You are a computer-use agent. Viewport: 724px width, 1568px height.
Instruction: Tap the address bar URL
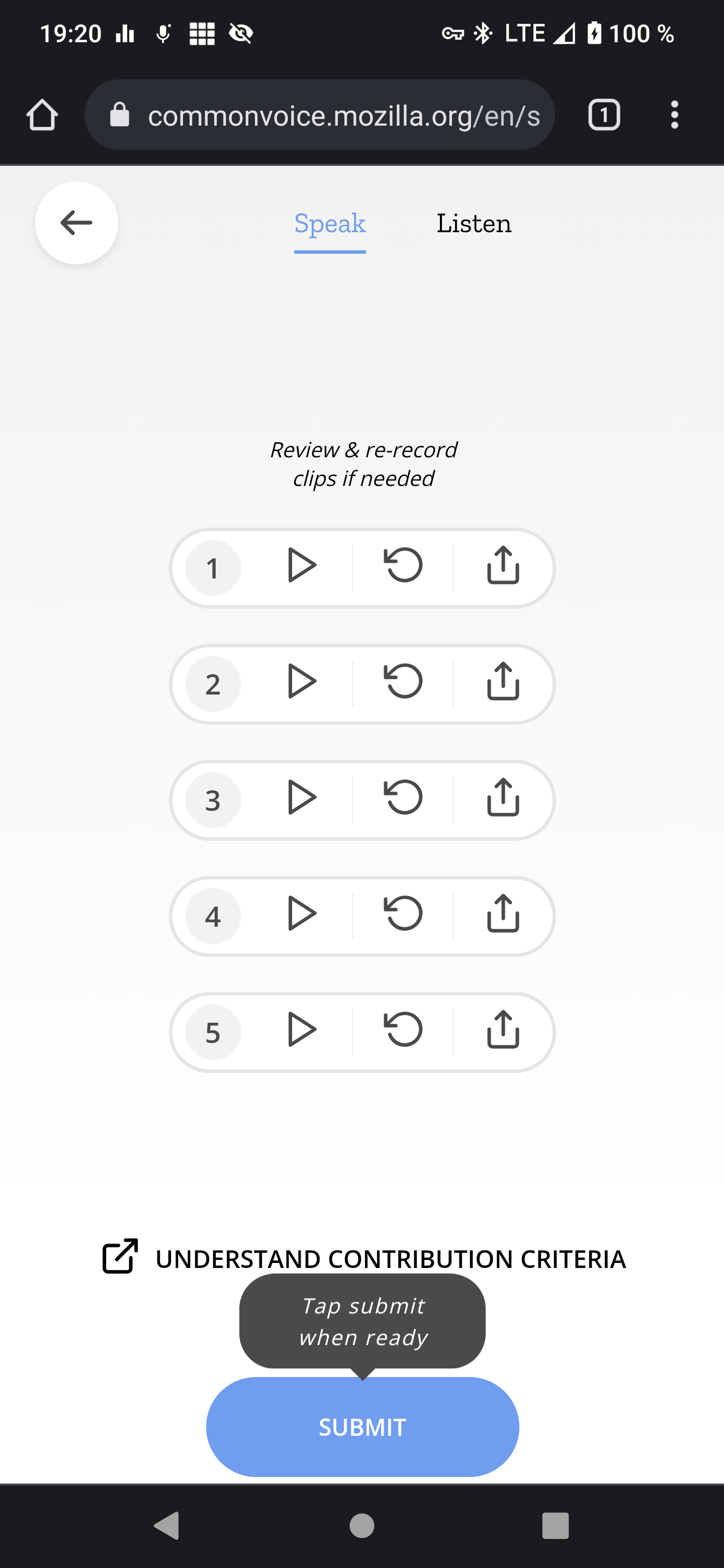344,115
